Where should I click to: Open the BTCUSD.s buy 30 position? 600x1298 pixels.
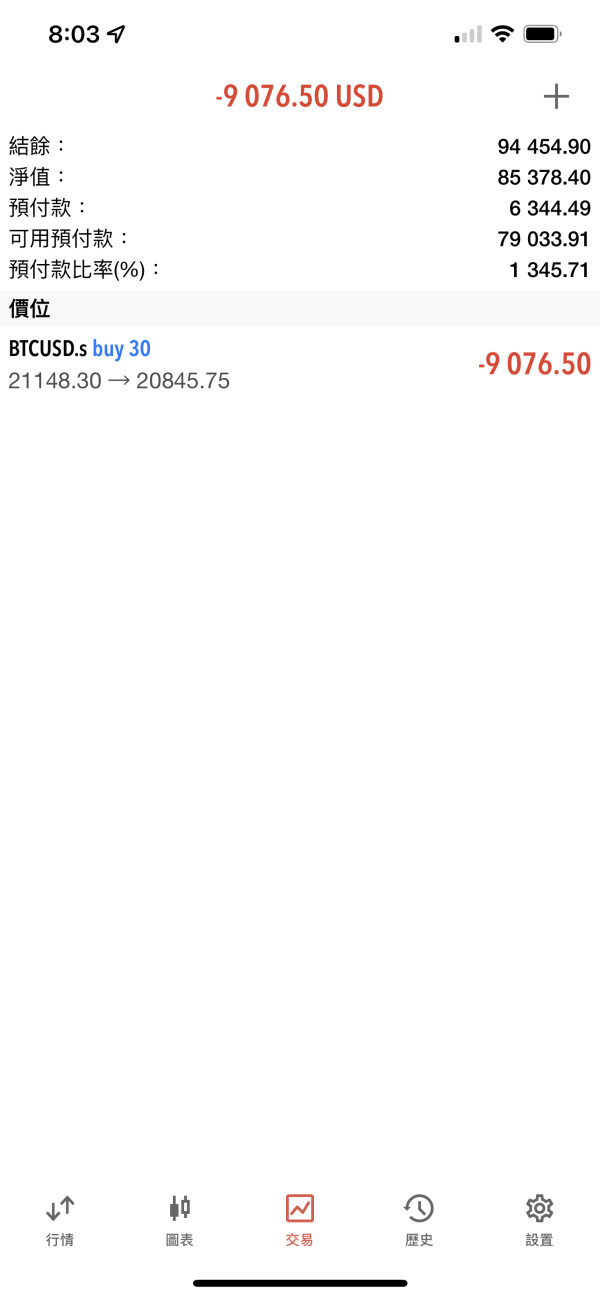(x=300, y=364)
